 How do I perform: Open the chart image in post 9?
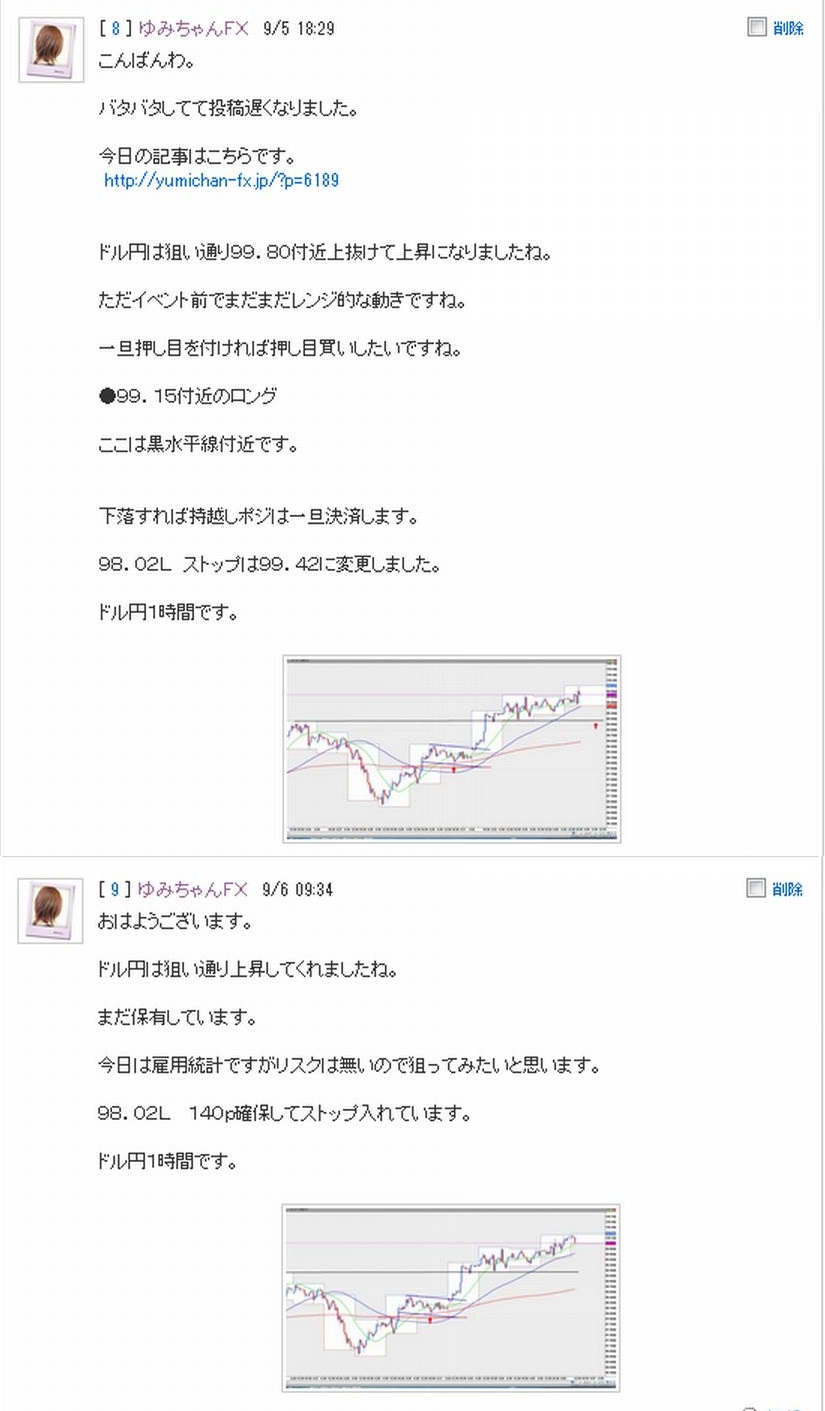451,1298
